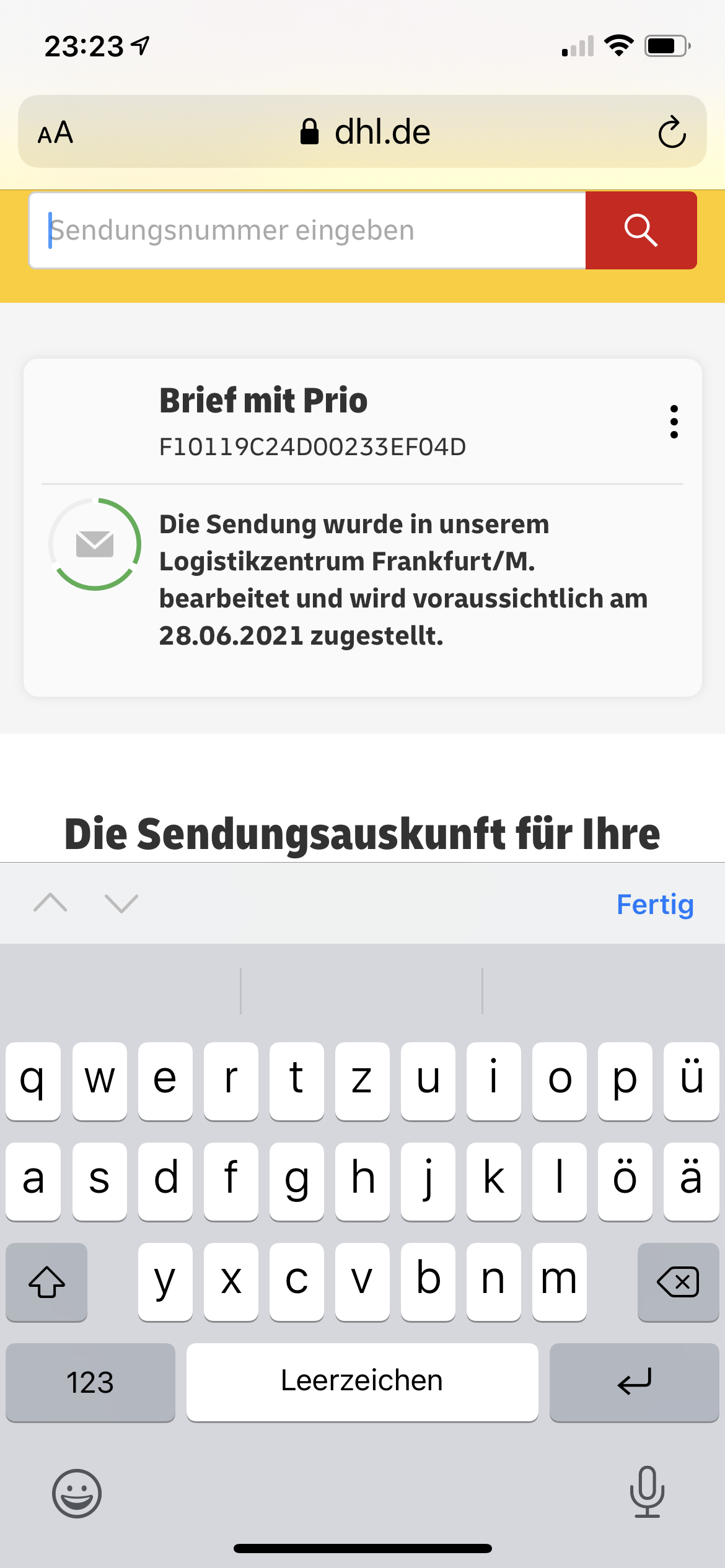The height and width of the screenshot is (1568, 725).
Task: Tap the keyboard backspace key
Action: pos(678,1282)
